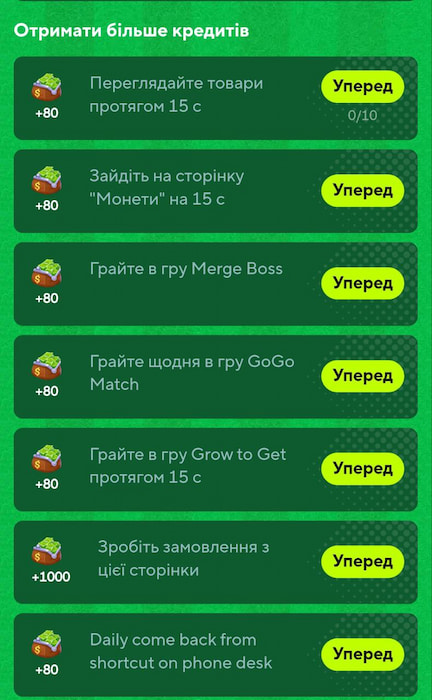Tap Уперед for the +1000 order task
432x700 pixels.
(x=362, y=562)
